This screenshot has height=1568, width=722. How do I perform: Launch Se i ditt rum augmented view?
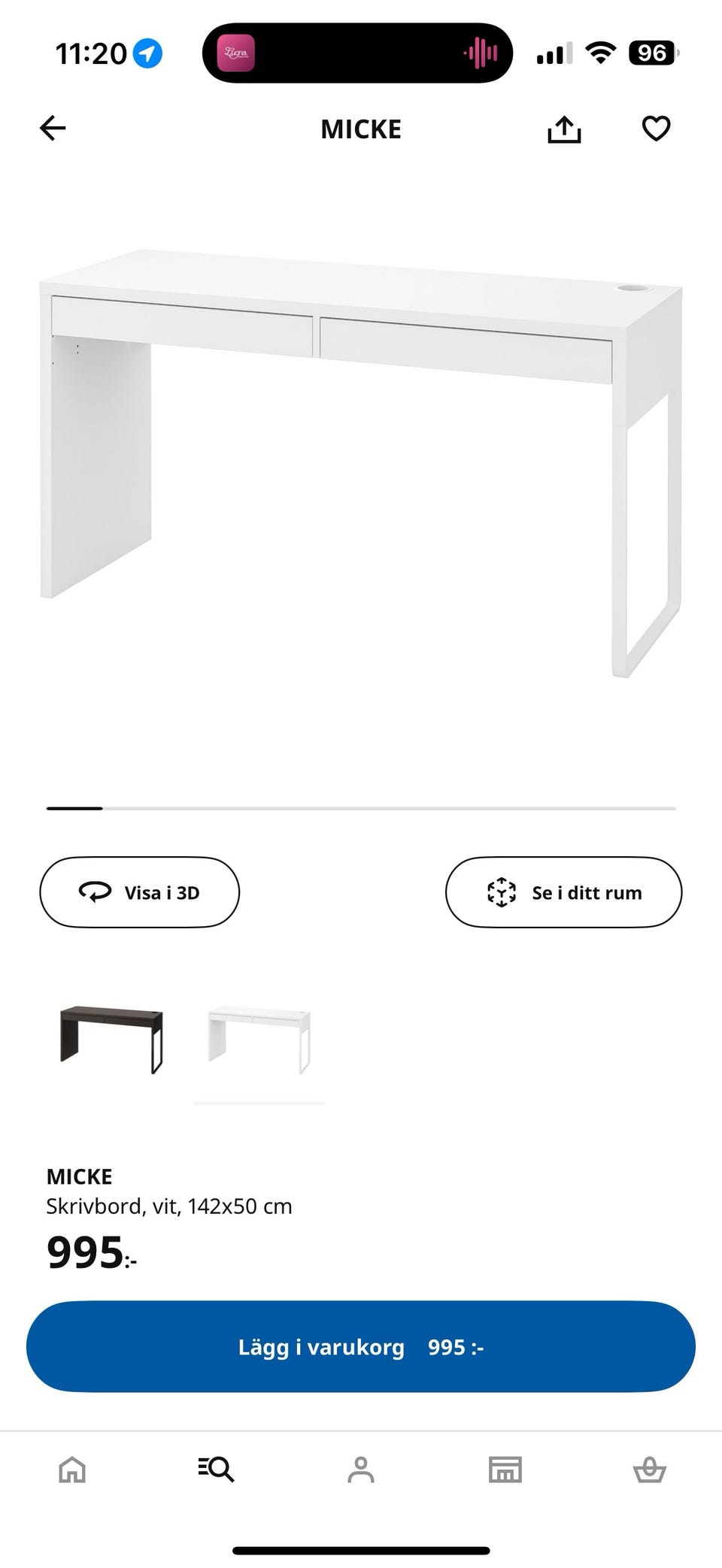[563, 892]
